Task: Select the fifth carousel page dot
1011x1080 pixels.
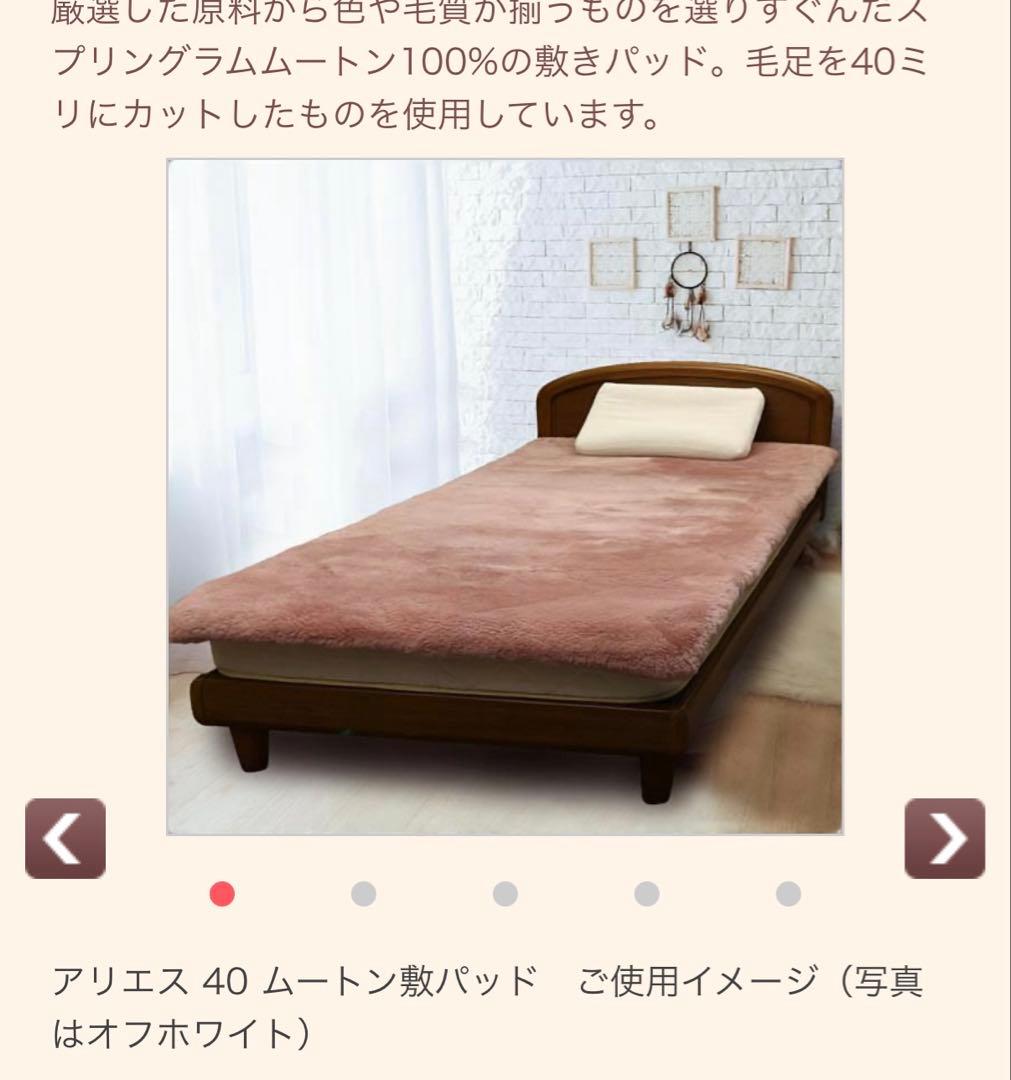Action: [x=788, y=893]
